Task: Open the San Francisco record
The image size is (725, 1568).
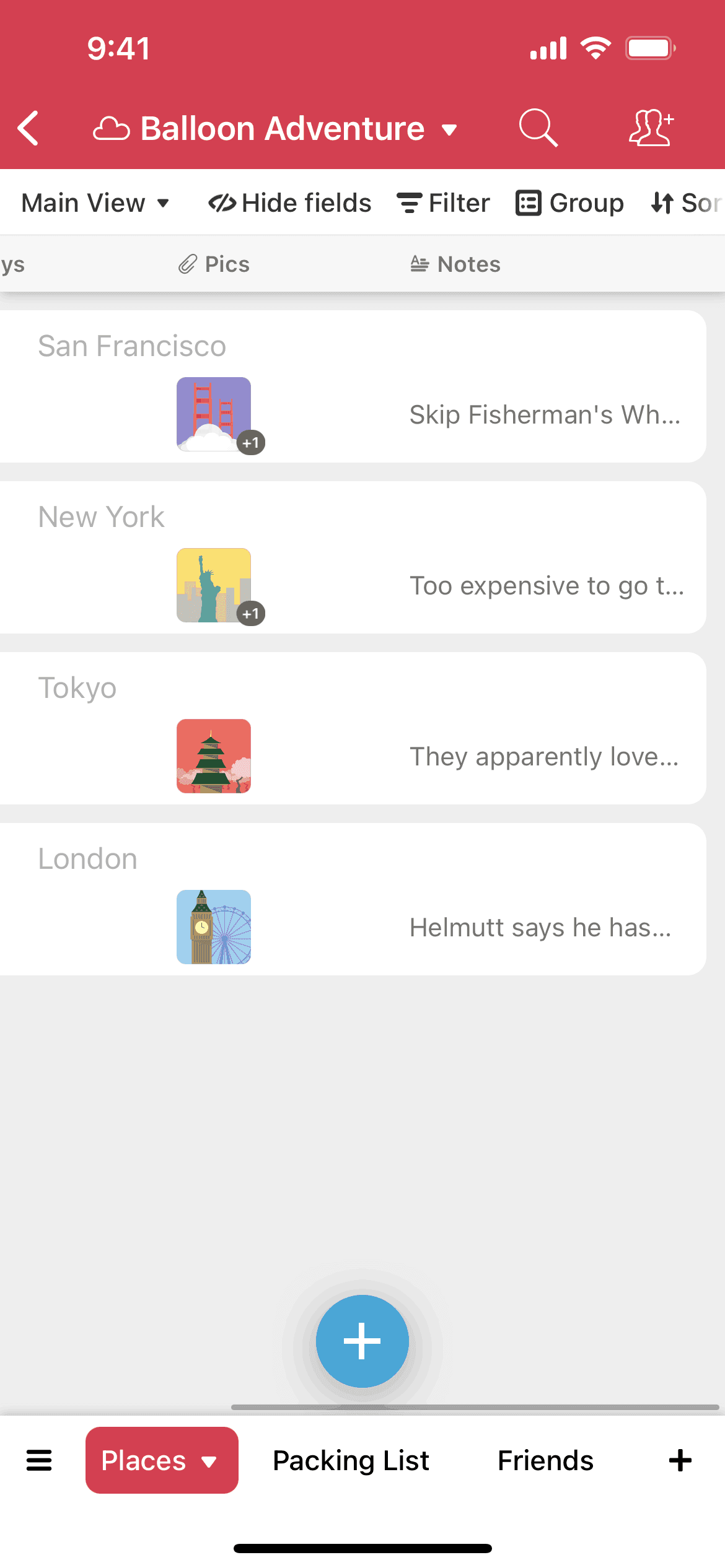Action: coord(132,346)
